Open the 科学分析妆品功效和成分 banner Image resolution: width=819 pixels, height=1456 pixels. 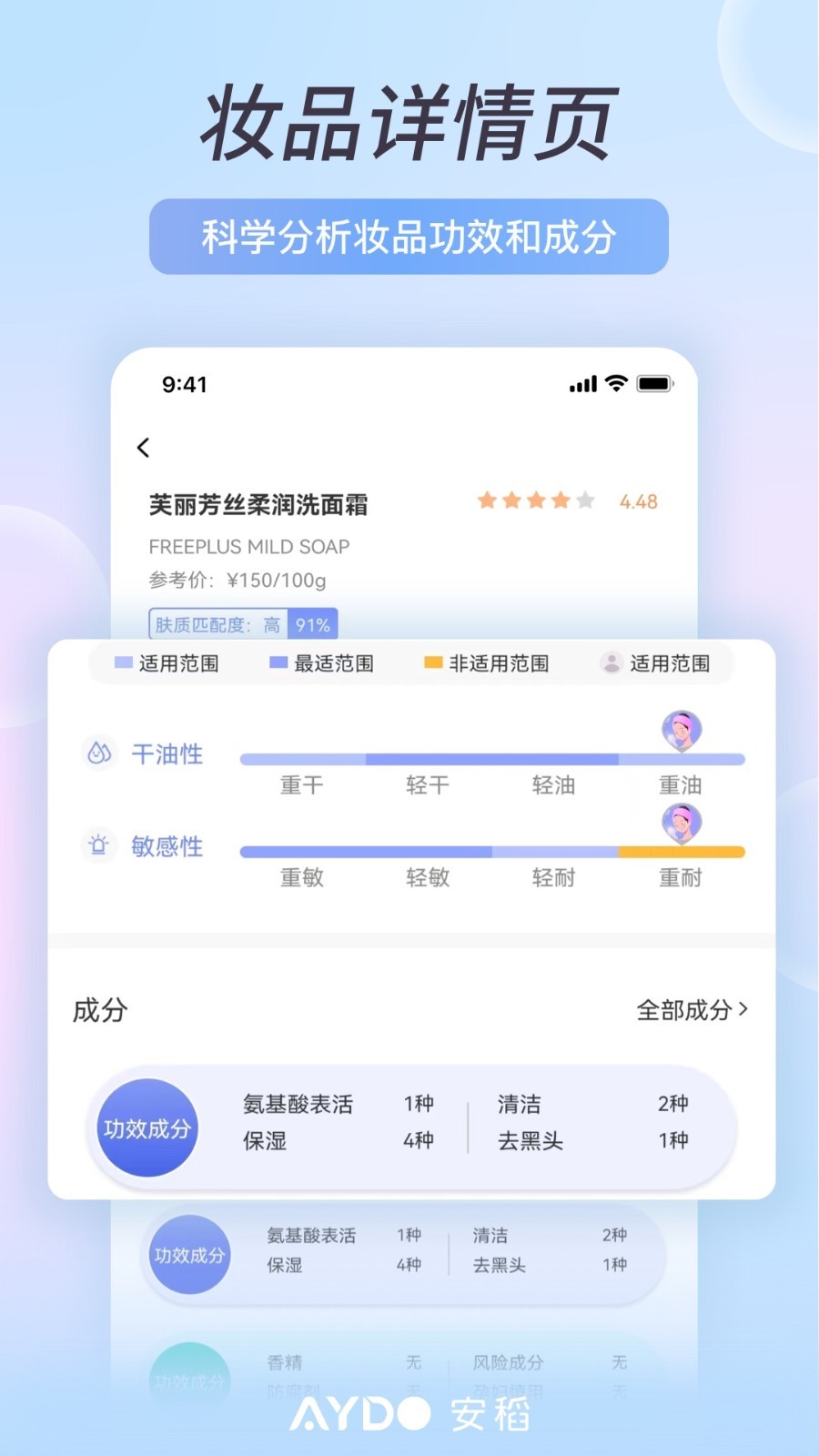[x=409, y=237]
